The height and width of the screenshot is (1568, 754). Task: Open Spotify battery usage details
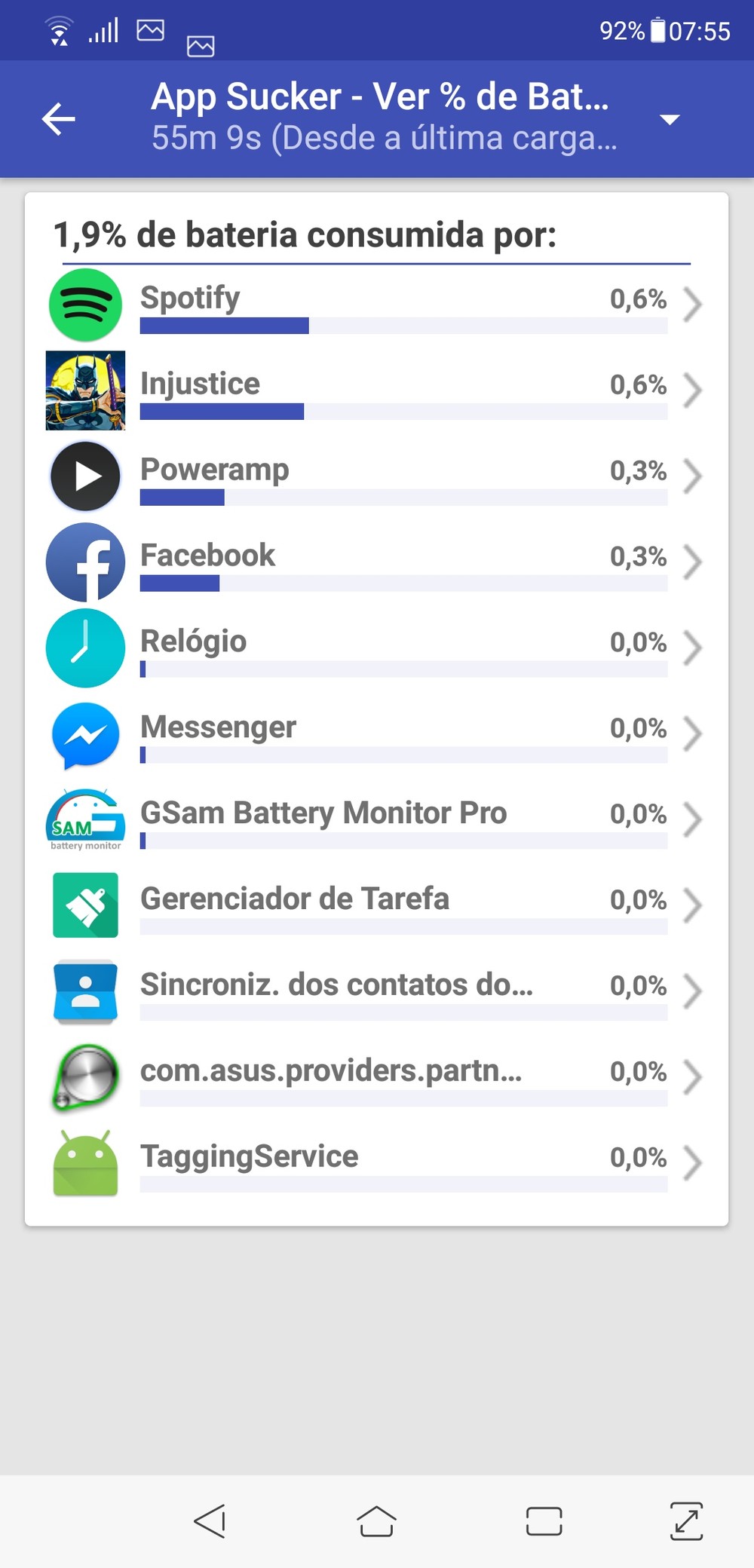point(377,305)
